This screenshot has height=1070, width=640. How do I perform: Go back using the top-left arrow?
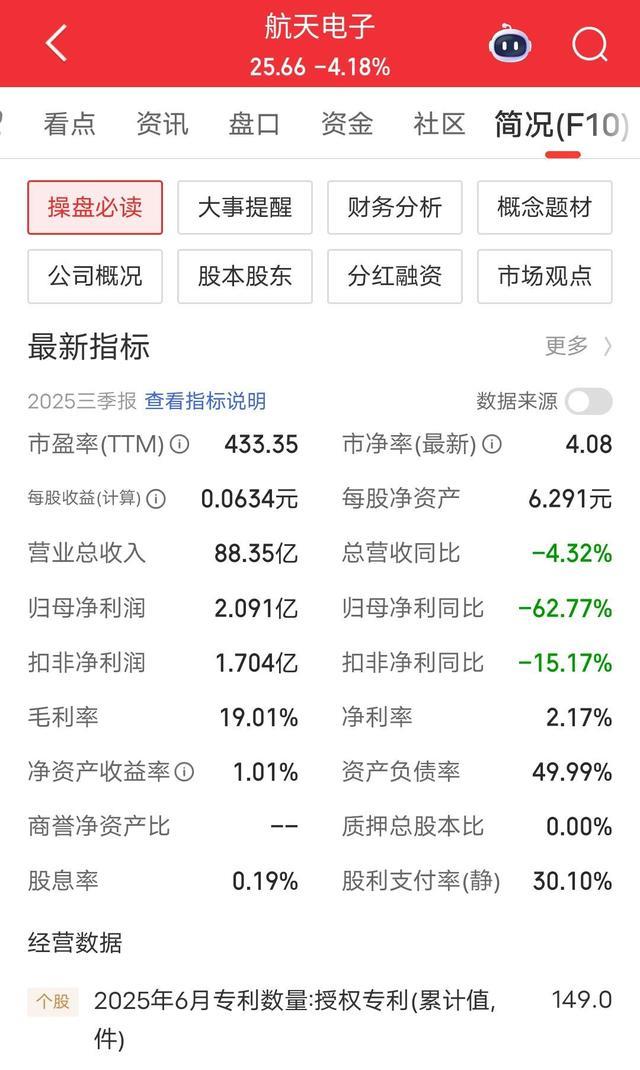point(57,43)
